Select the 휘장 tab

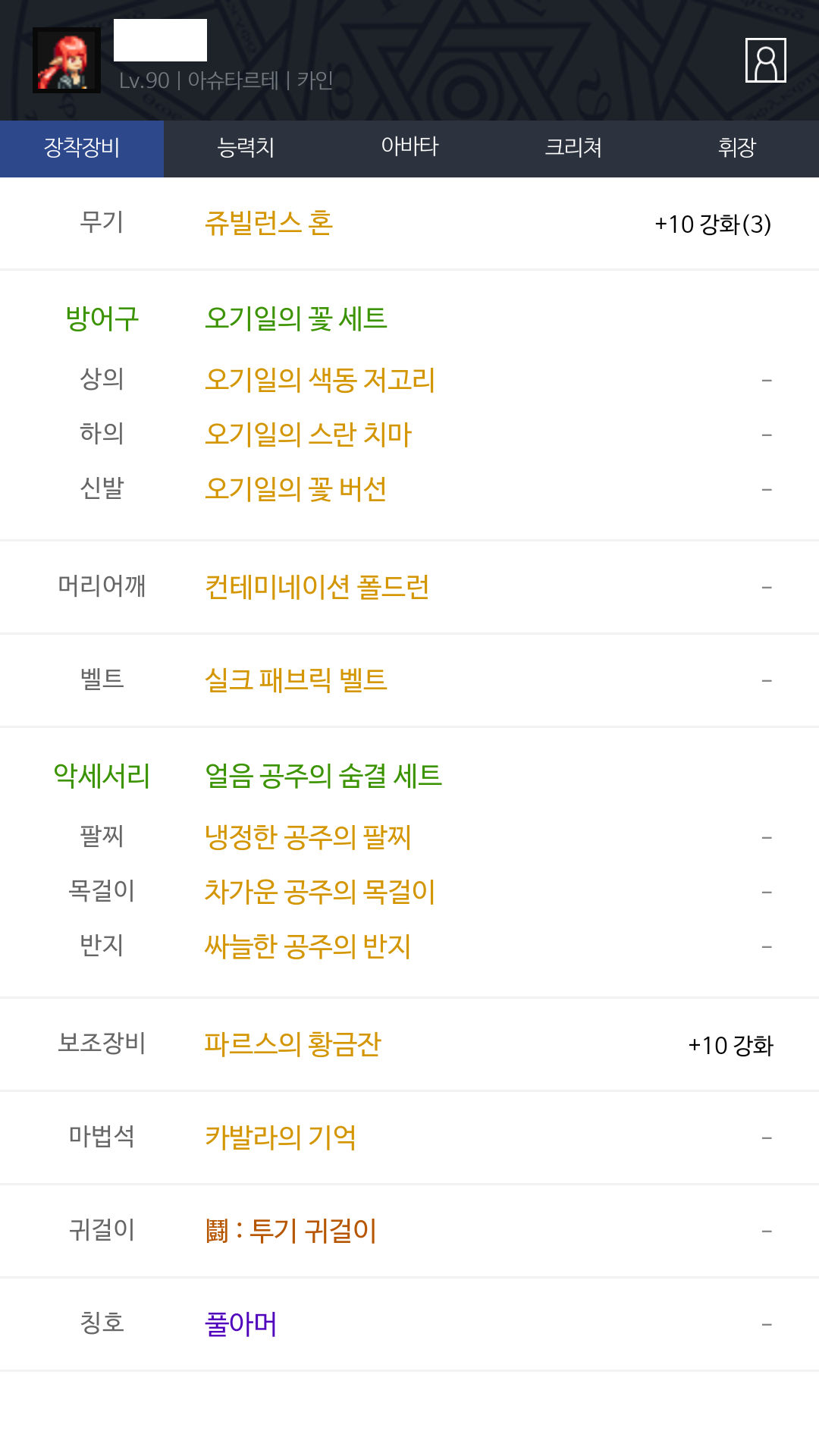click(x=737, y=149)
